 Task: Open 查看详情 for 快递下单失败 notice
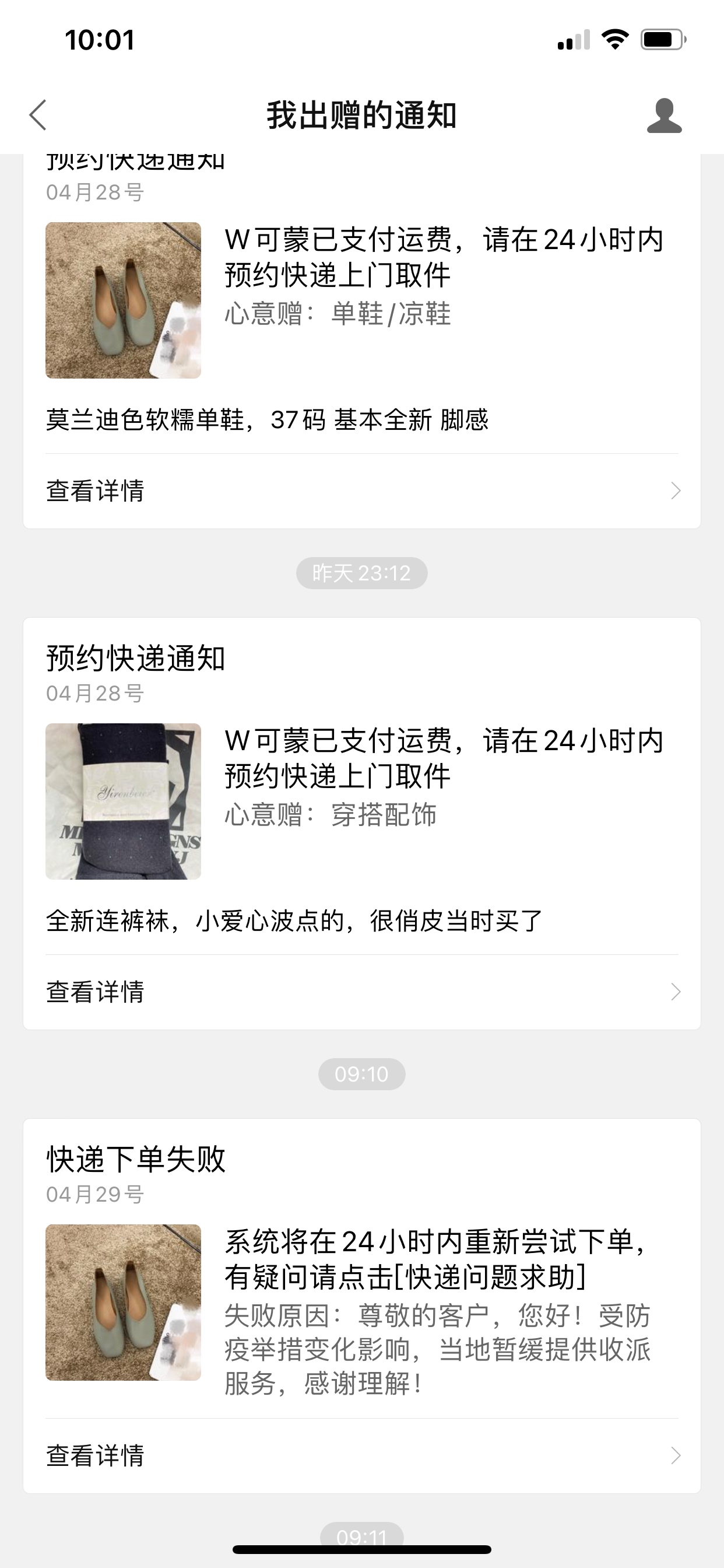(x=361, y=1455)
